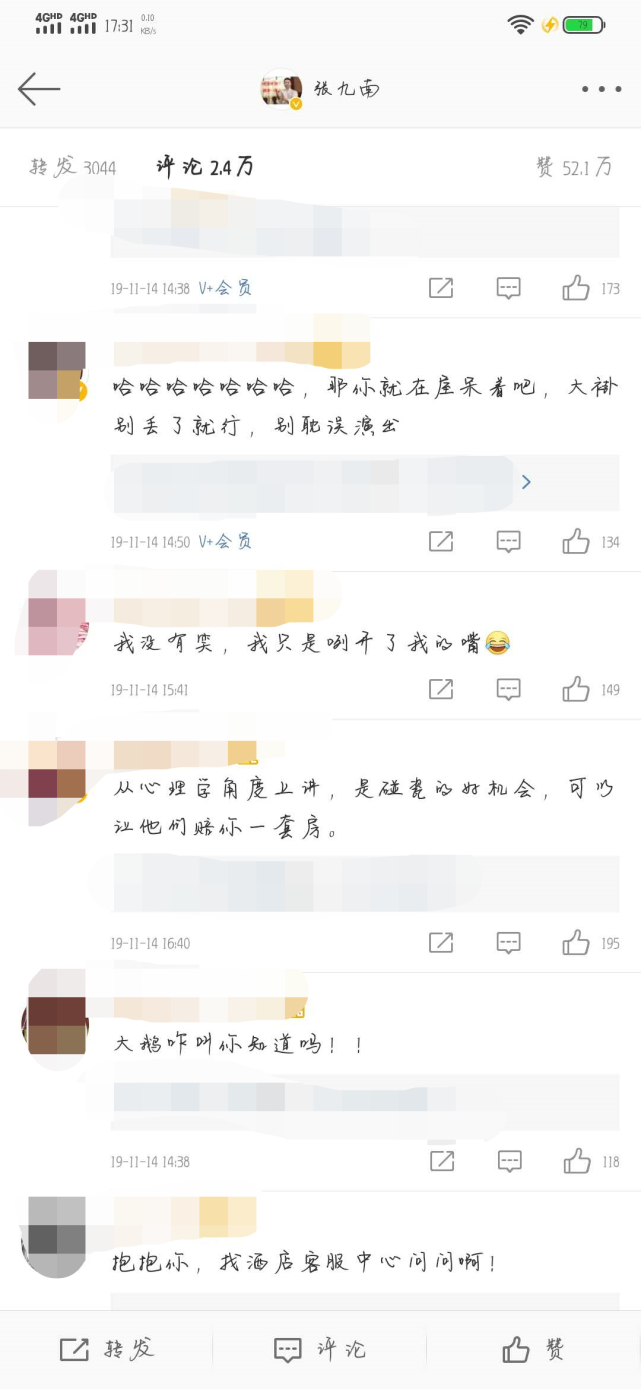Like the comment 大鹅咋叫你知道吗
This screenshot has width=641, height=1389.
576,1162
